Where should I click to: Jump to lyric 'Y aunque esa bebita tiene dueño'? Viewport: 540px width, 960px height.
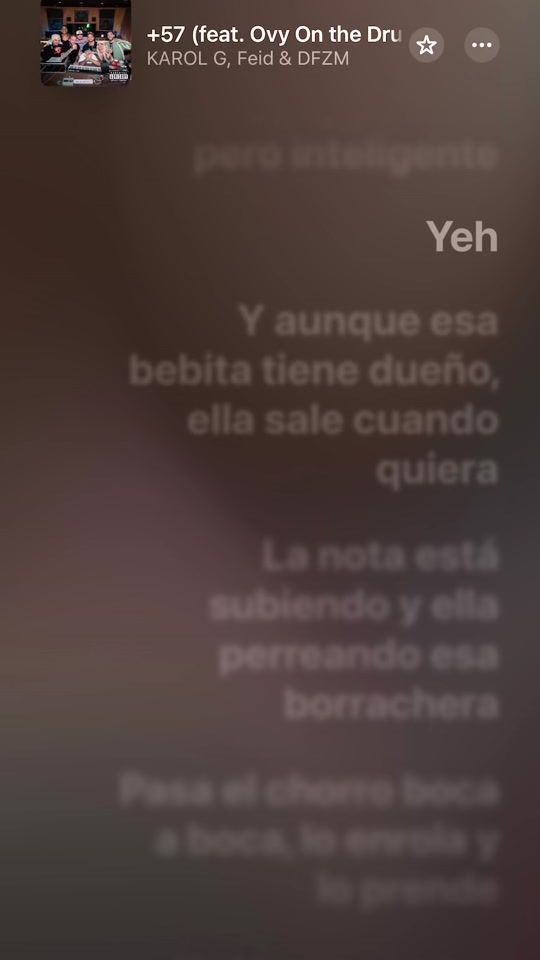coord(314,396)
